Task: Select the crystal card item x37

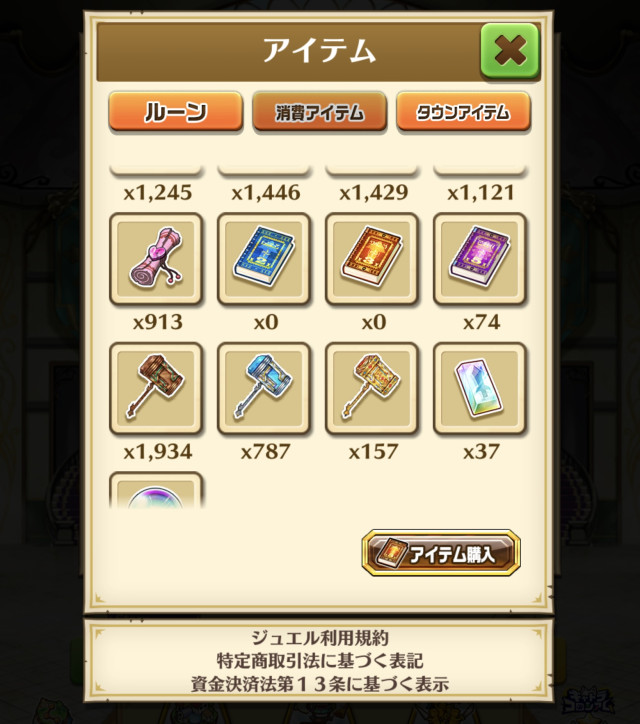Action: (480, 389)
